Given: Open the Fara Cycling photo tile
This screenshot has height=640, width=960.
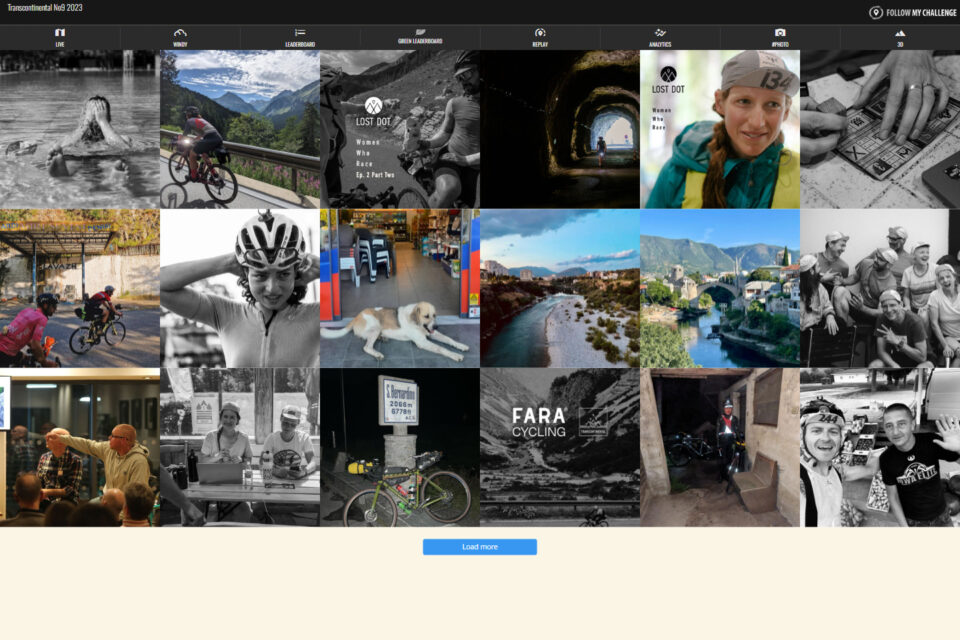Looking at the screenshot, I should (x=560, y=447).
